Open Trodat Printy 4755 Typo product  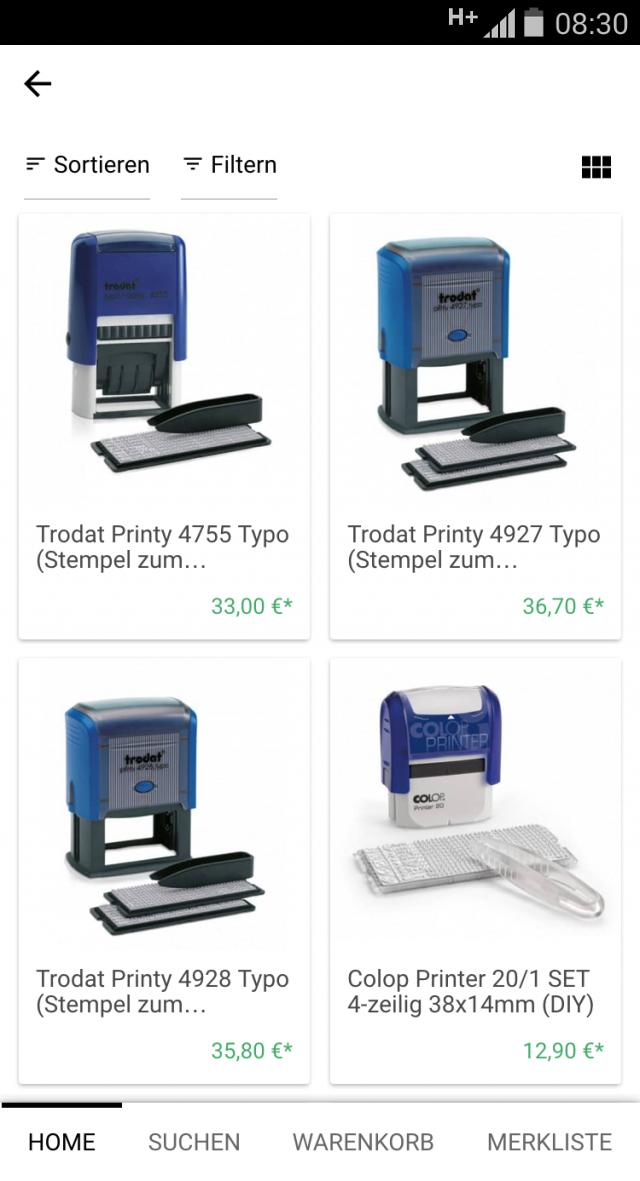pos(164,427)
